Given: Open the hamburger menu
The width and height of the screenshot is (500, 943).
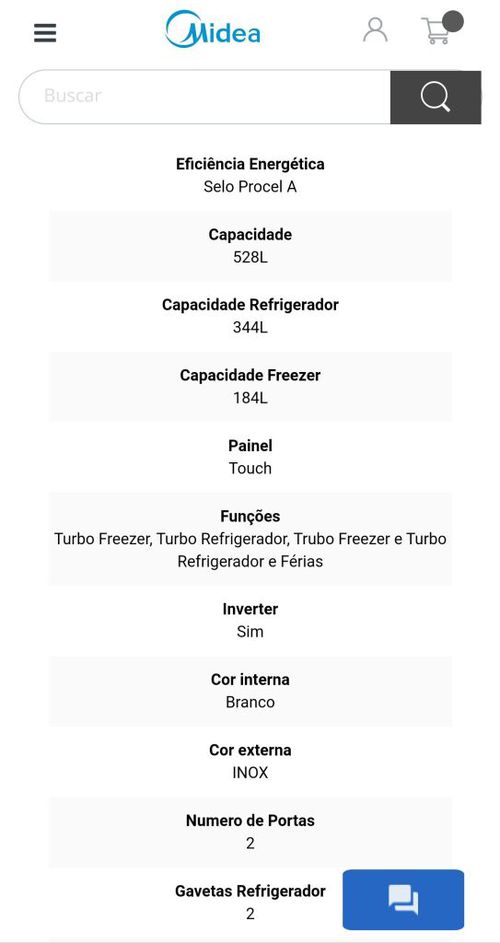Looking at the screenshot, I should click(45, 32).
